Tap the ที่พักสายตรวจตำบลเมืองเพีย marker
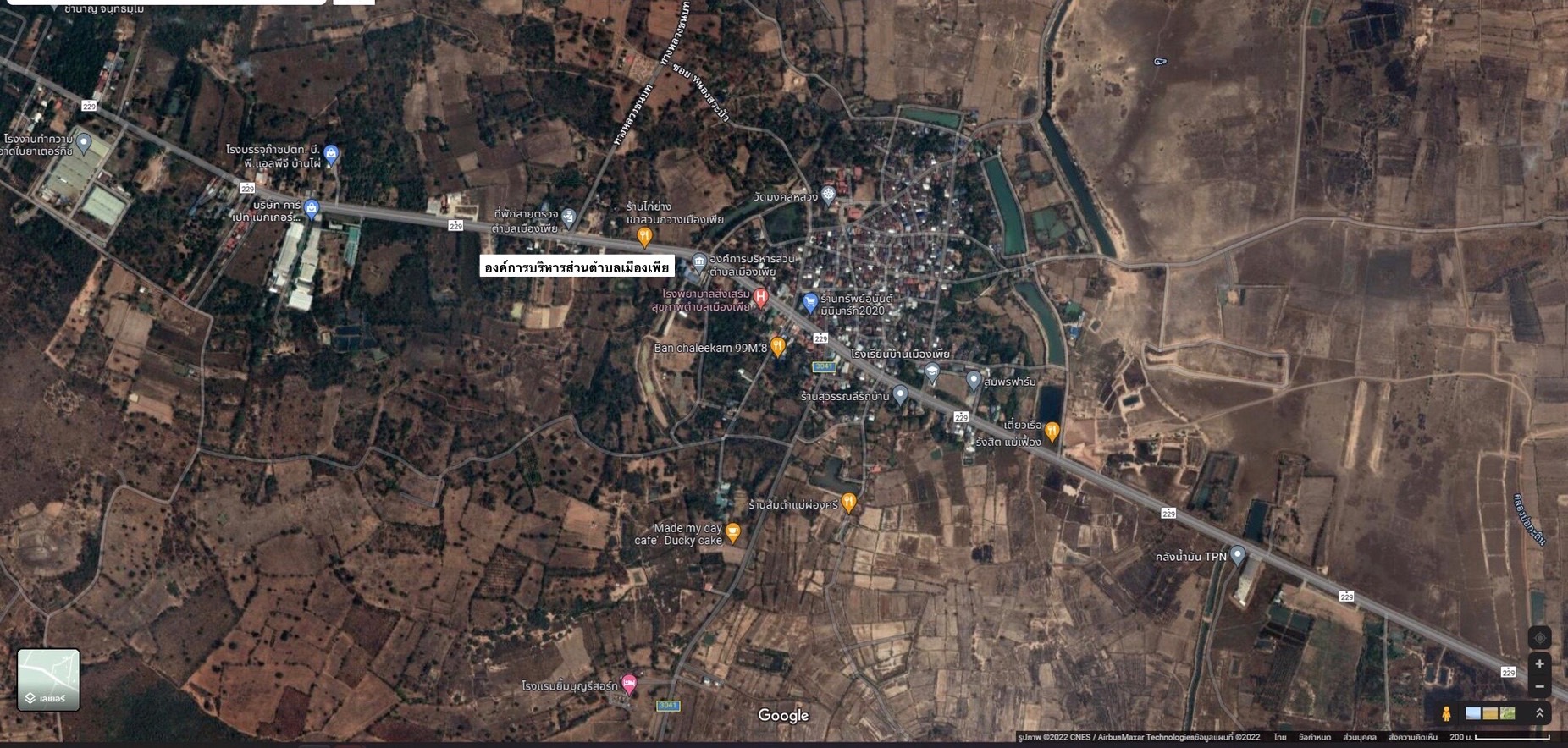This screenshot has height=748, width=1568. (x=569, y=217)
